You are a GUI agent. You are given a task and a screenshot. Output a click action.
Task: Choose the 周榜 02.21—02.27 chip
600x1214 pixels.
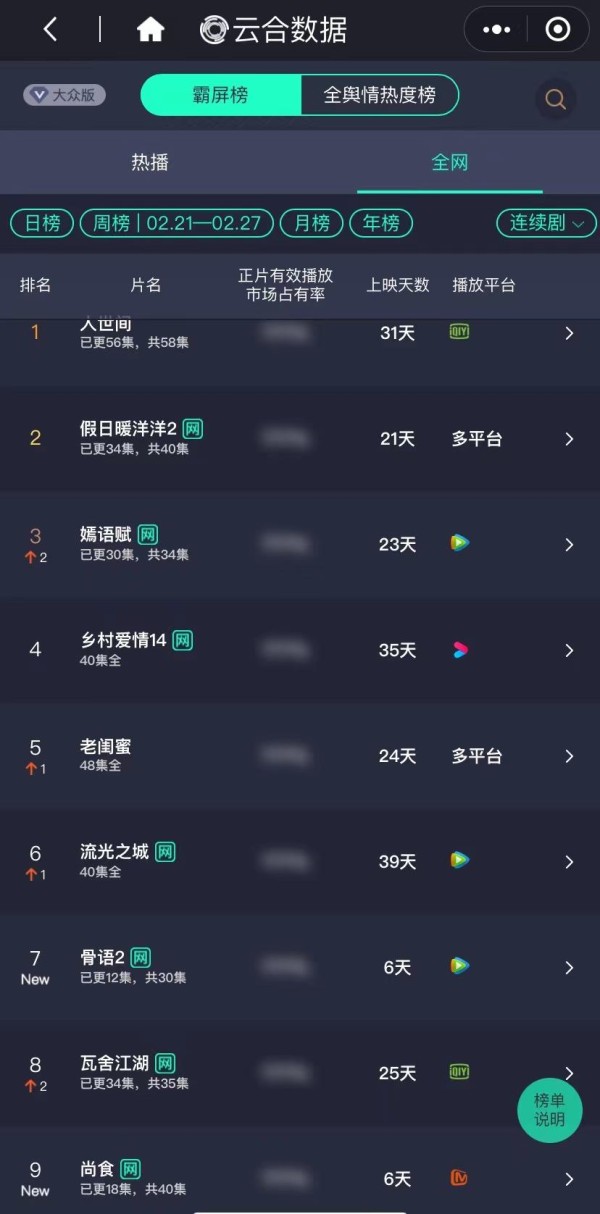176,223
